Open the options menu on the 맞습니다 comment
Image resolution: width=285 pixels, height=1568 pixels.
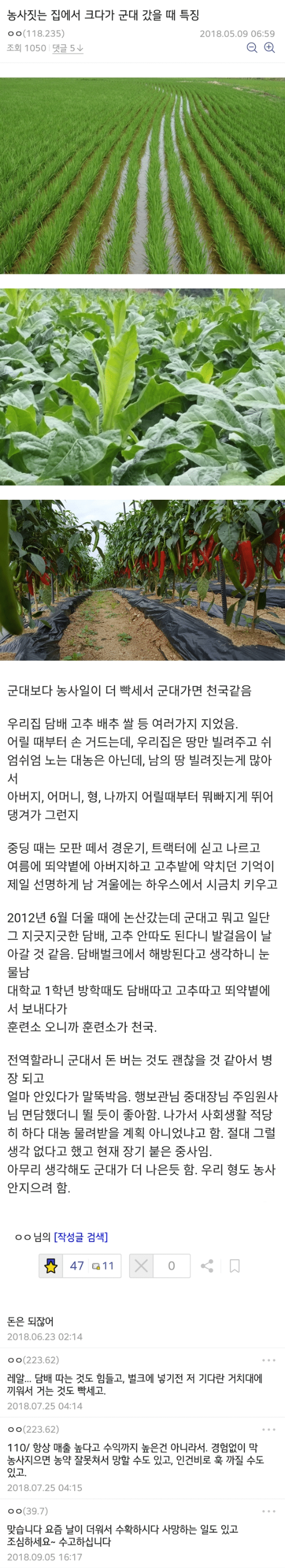[269, 1511]
